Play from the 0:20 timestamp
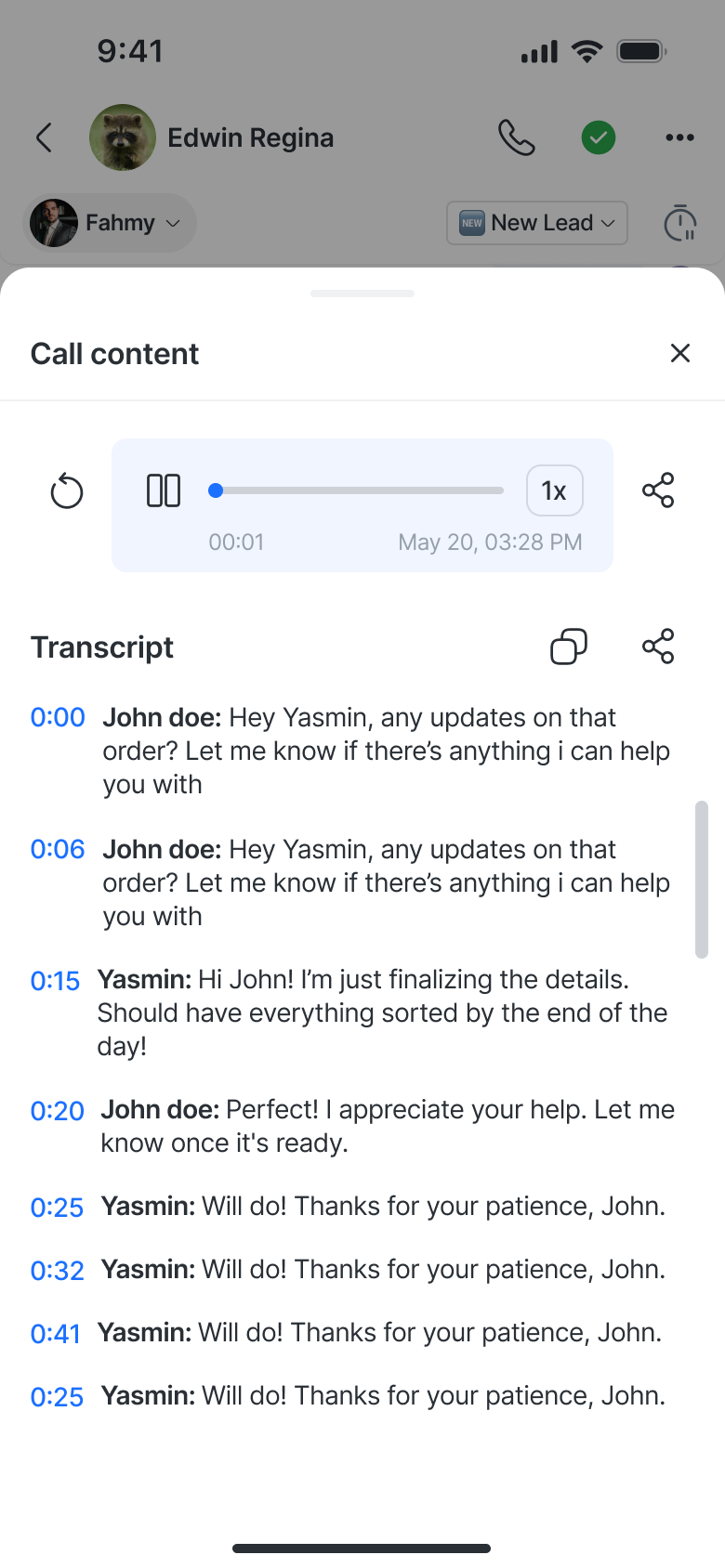Viewport: 725px width, 1568px height. pos(57,1111)
